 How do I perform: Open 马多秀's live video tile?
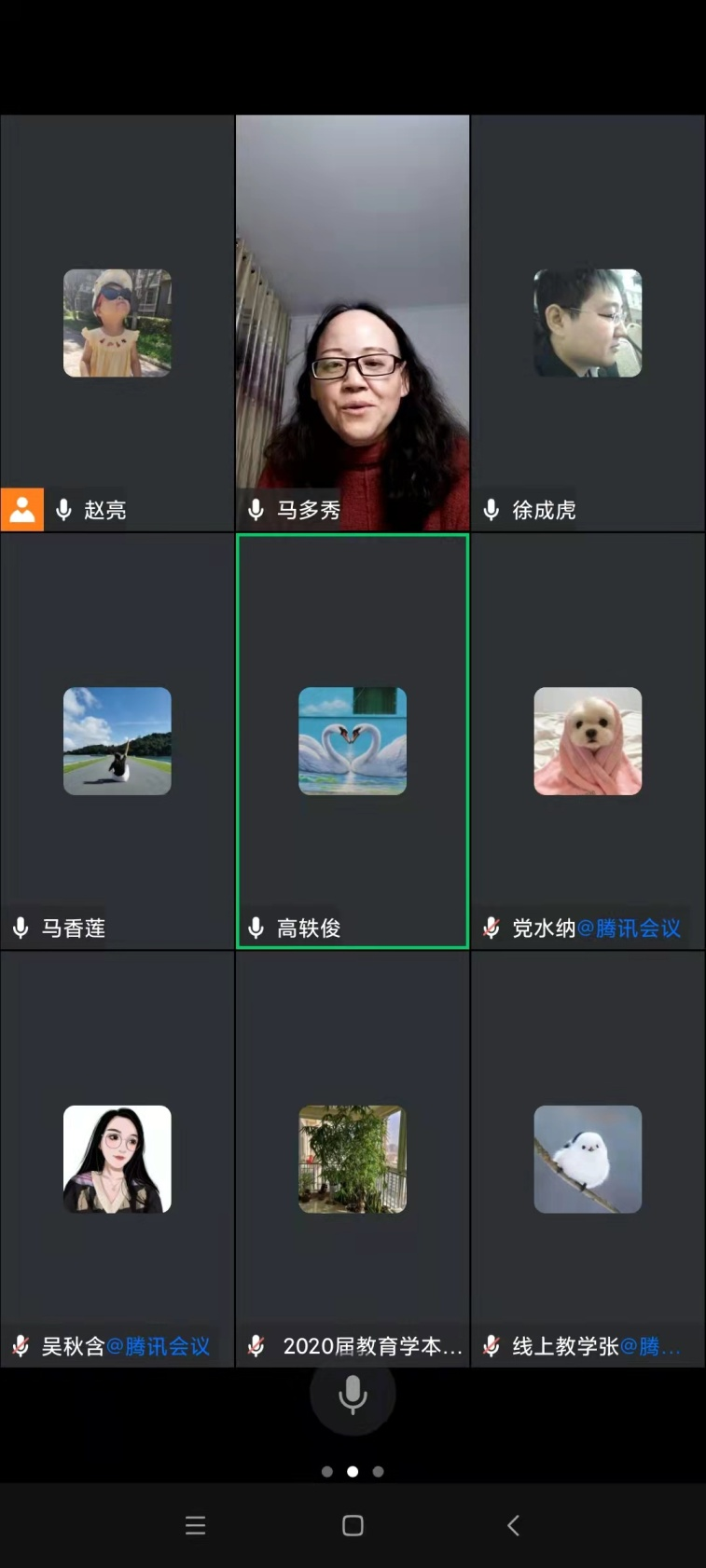point(353,323)
